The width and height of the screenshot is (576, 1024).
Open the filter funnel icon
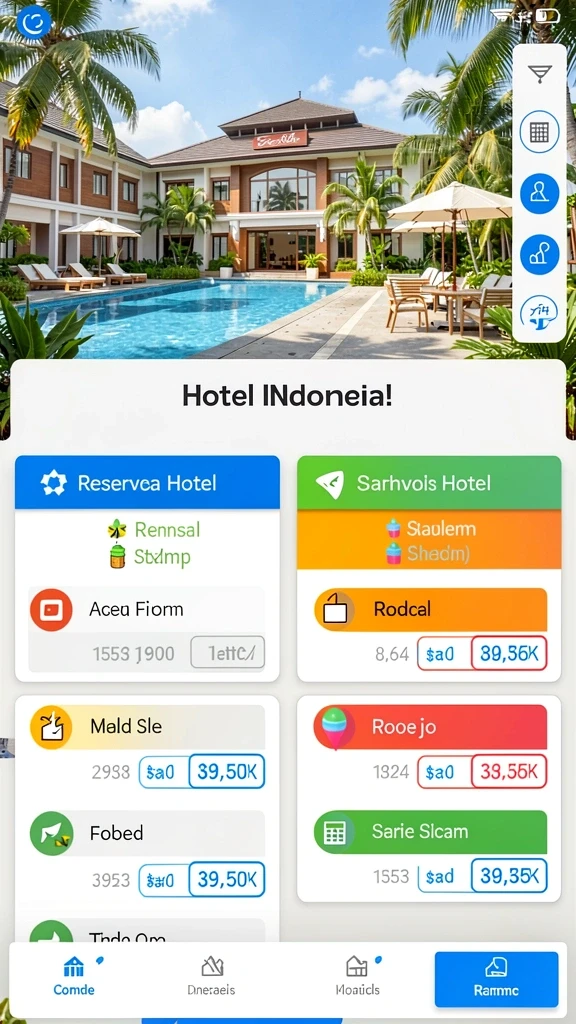[539, 74]
